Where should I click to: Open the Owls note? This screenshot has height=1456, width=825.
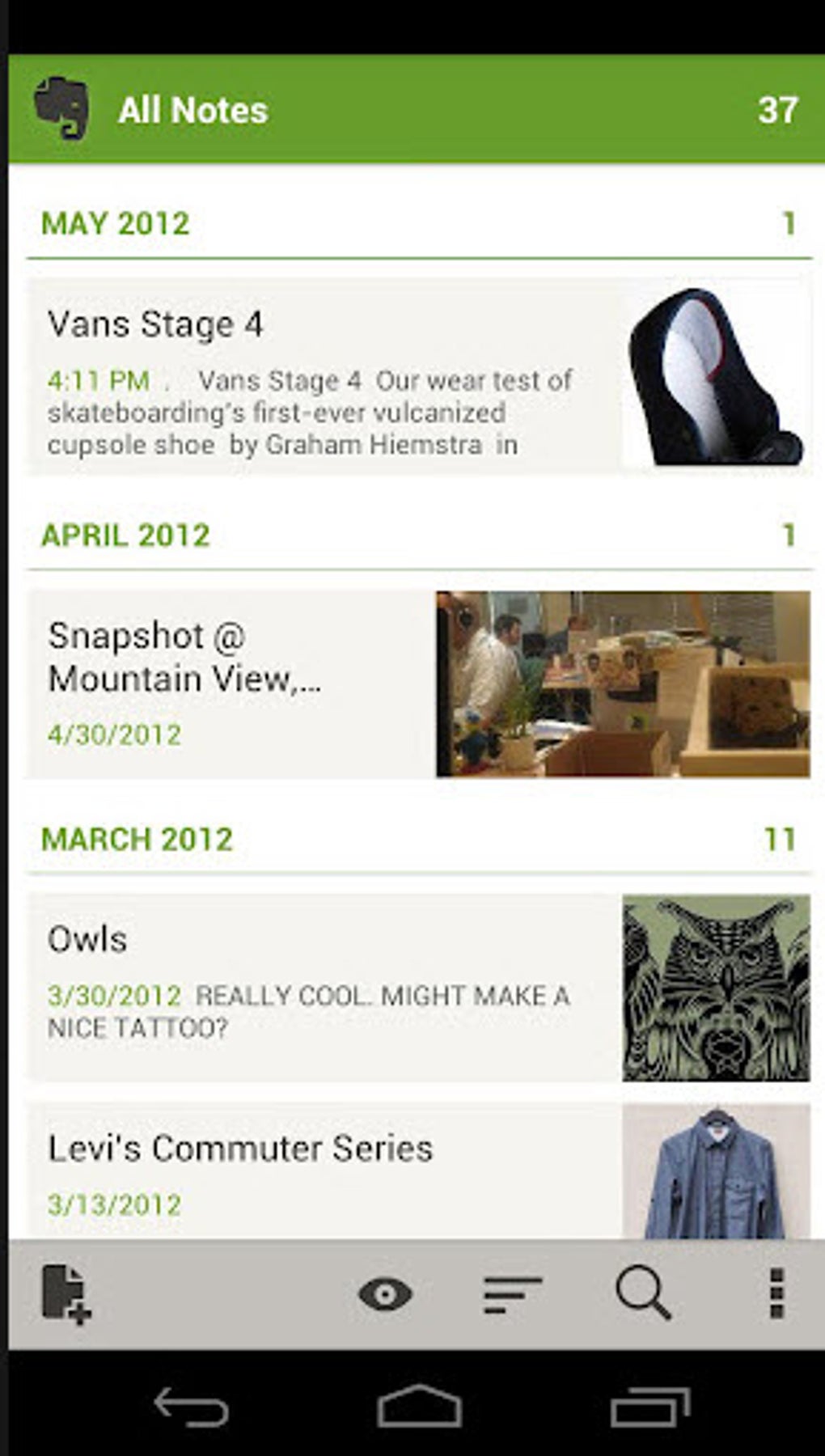(x=419, y=988)
